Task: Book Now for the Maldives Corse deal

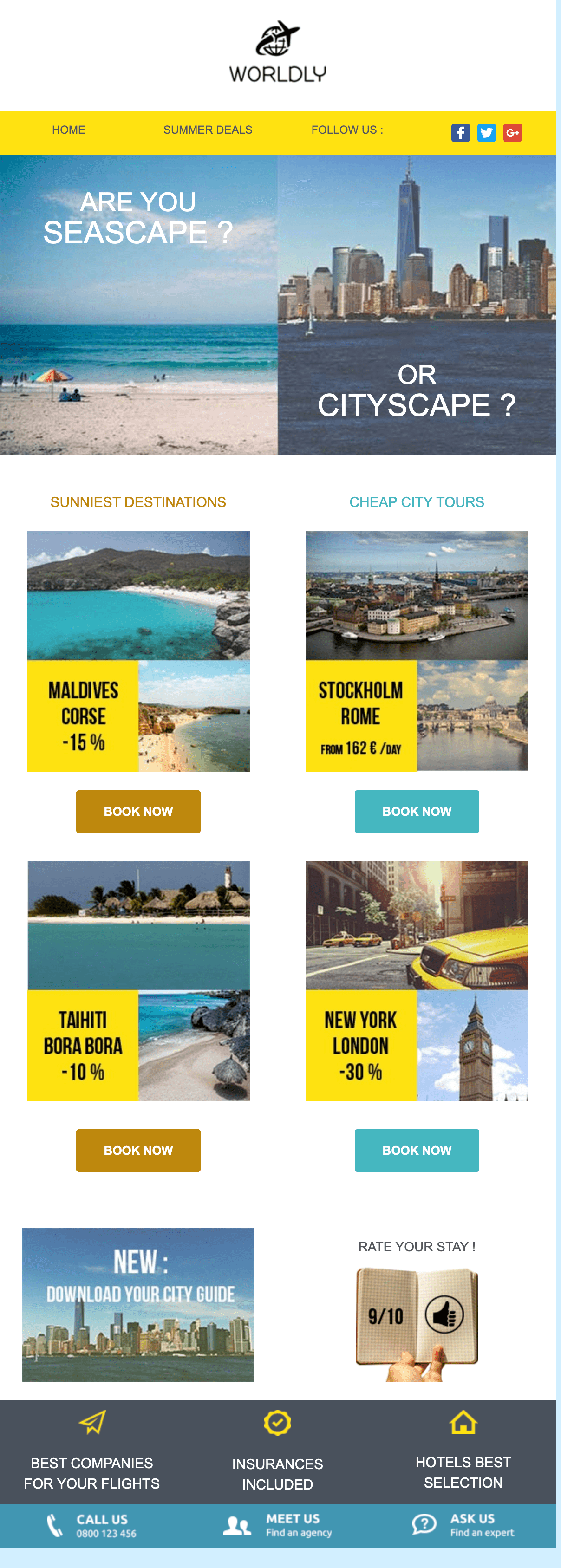Action: coord(138,811)
